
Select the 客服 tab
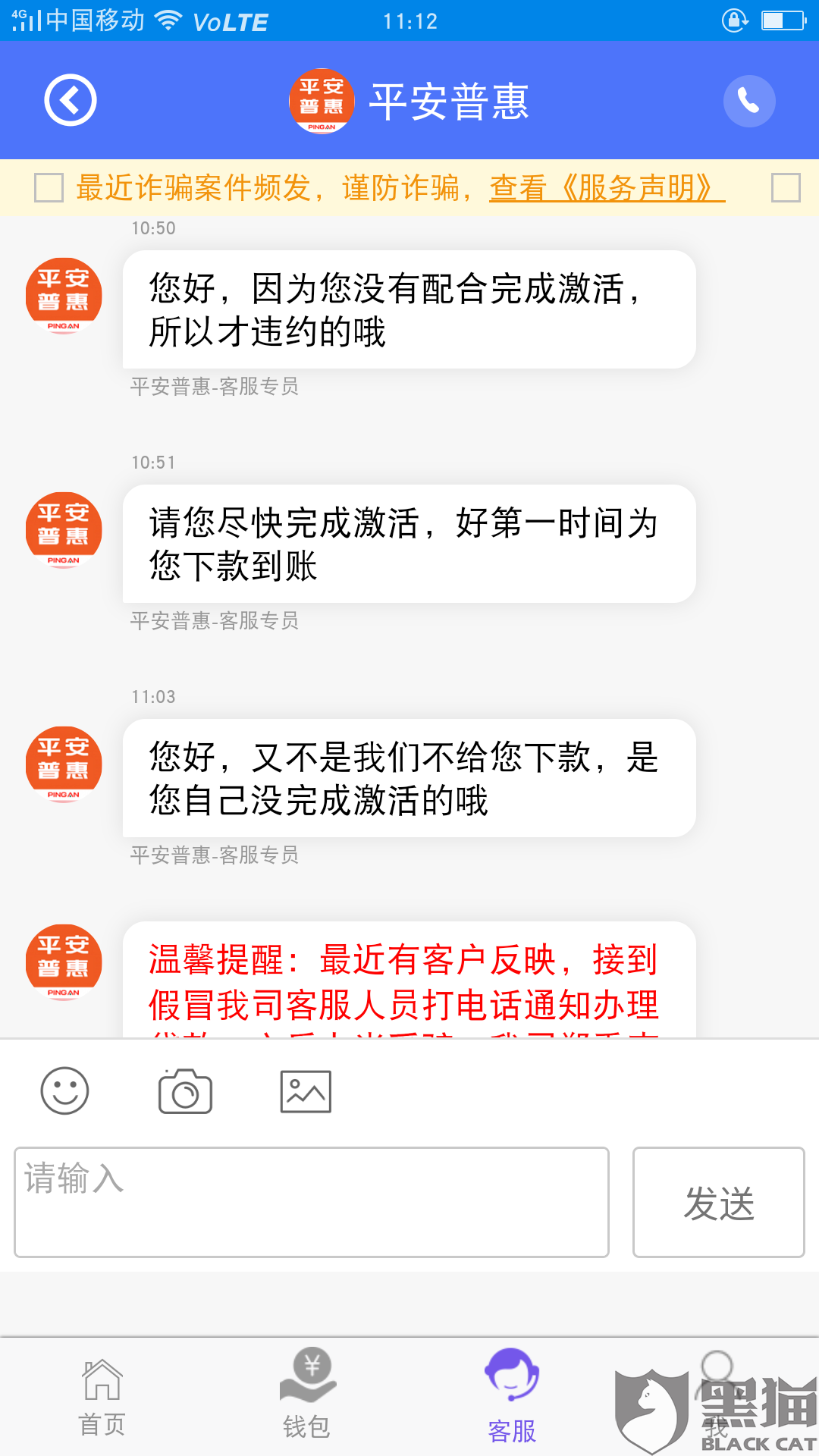coord(512,1397)
